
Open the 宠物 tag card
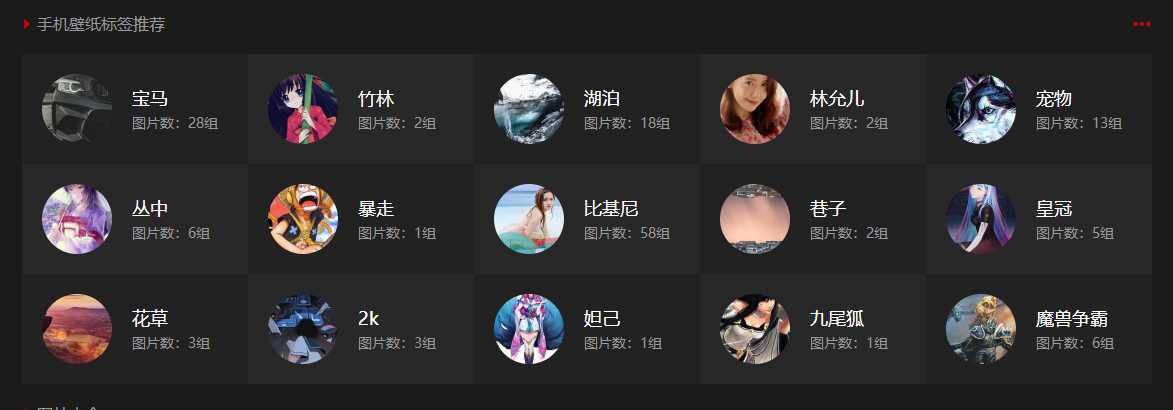coord(1038,109)
